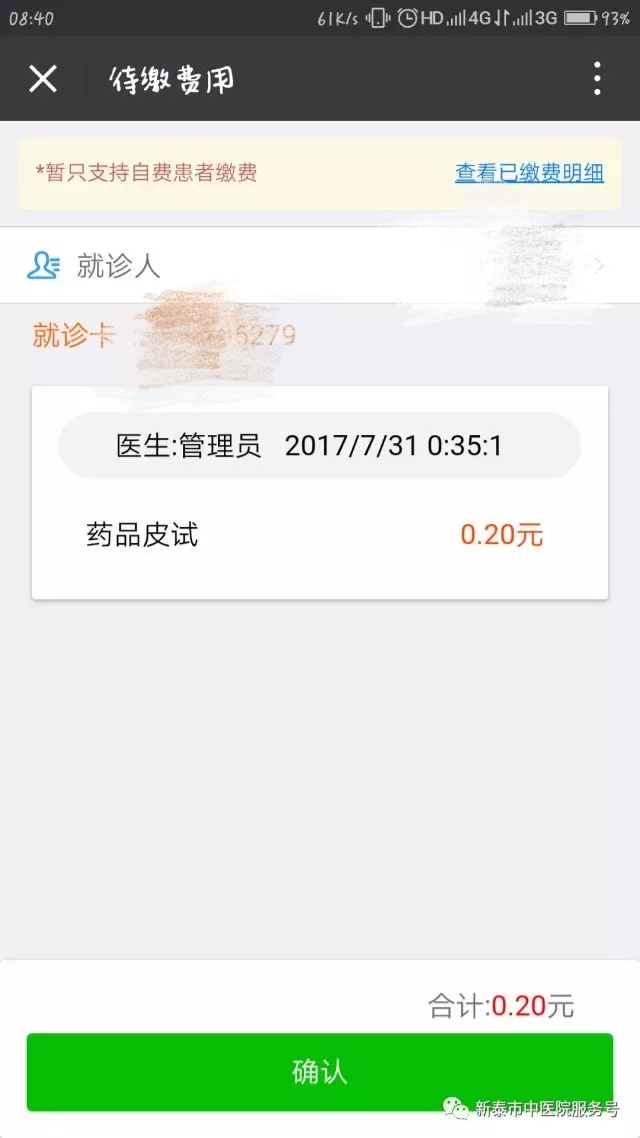Open the three-dot overflow menu
The image size is (640, 1138).
pyautogui.click(x=597, y=79)
